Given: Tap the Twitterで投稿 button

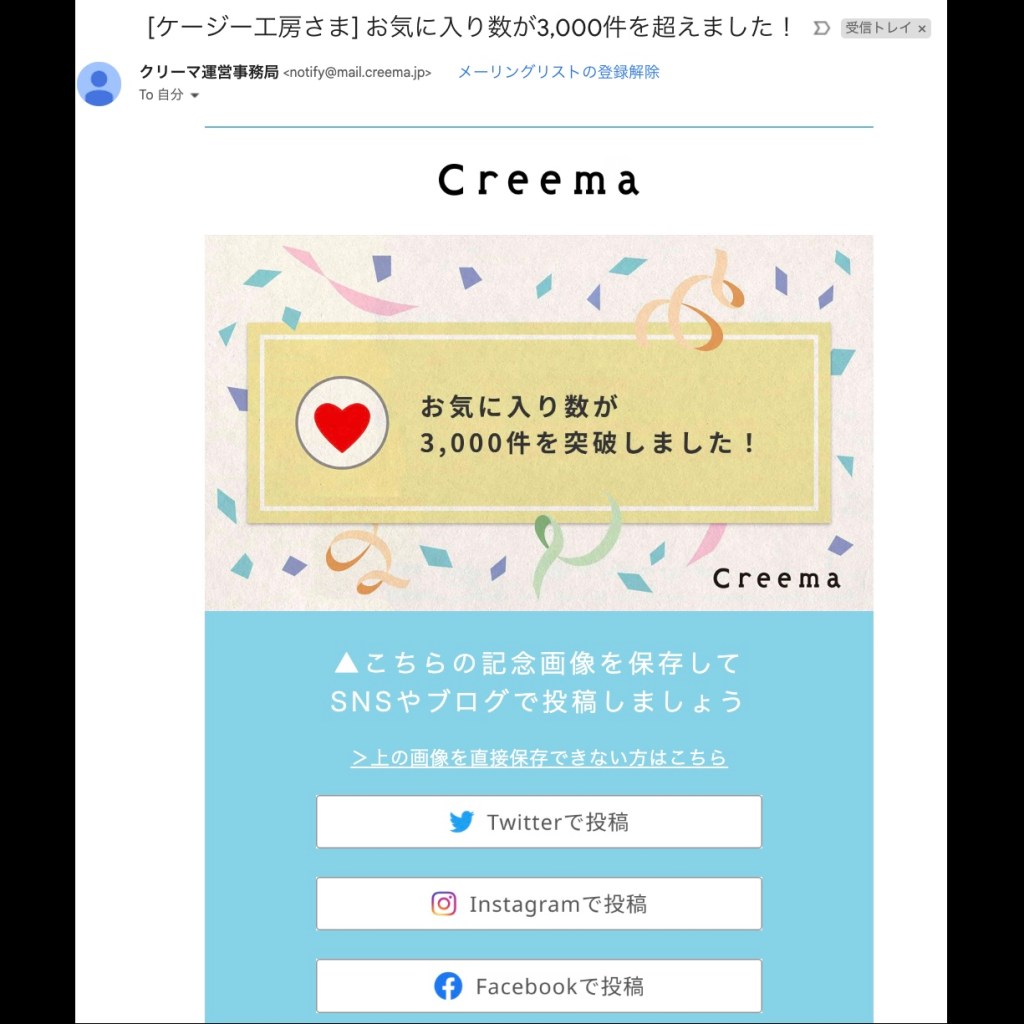Looking at the screenshot, I should click(x=539, y=822).
